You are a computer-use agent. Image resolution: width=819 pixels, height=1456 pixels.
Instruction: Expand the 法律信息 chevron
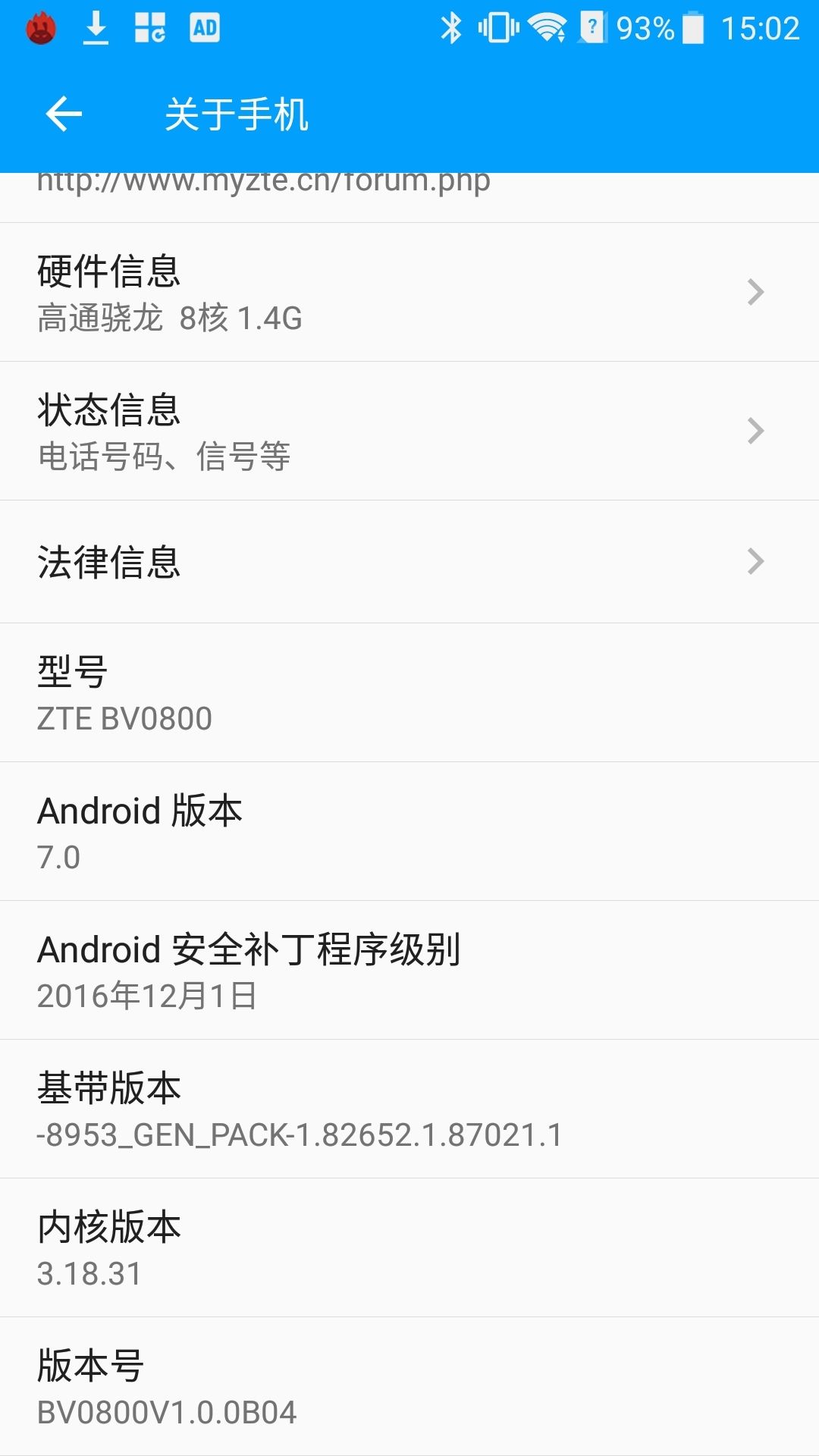coord(755,561)
